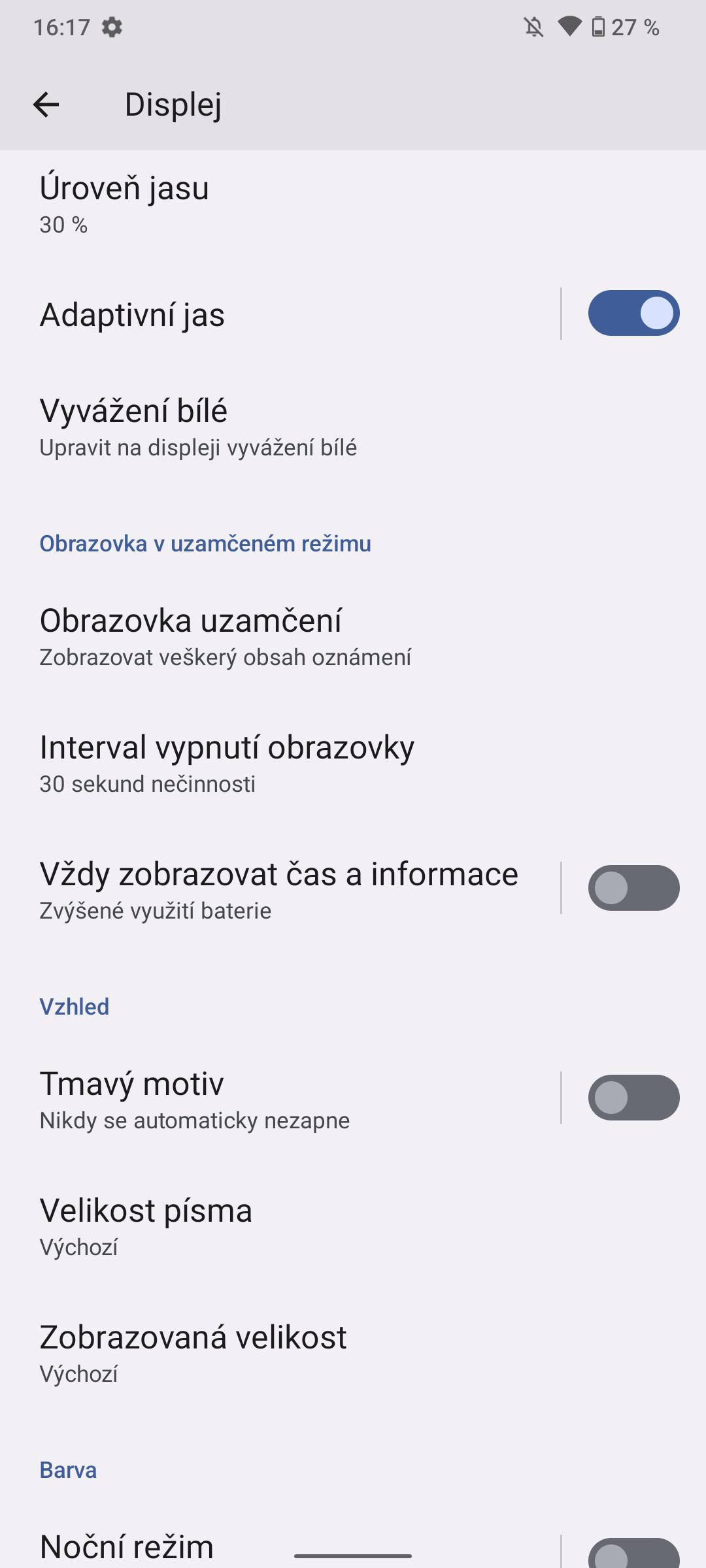Viewport: 706px width, 1568px height.
Task: Open Velikost písma setting
Action: pyautogui.click(x=353, y=1227)
